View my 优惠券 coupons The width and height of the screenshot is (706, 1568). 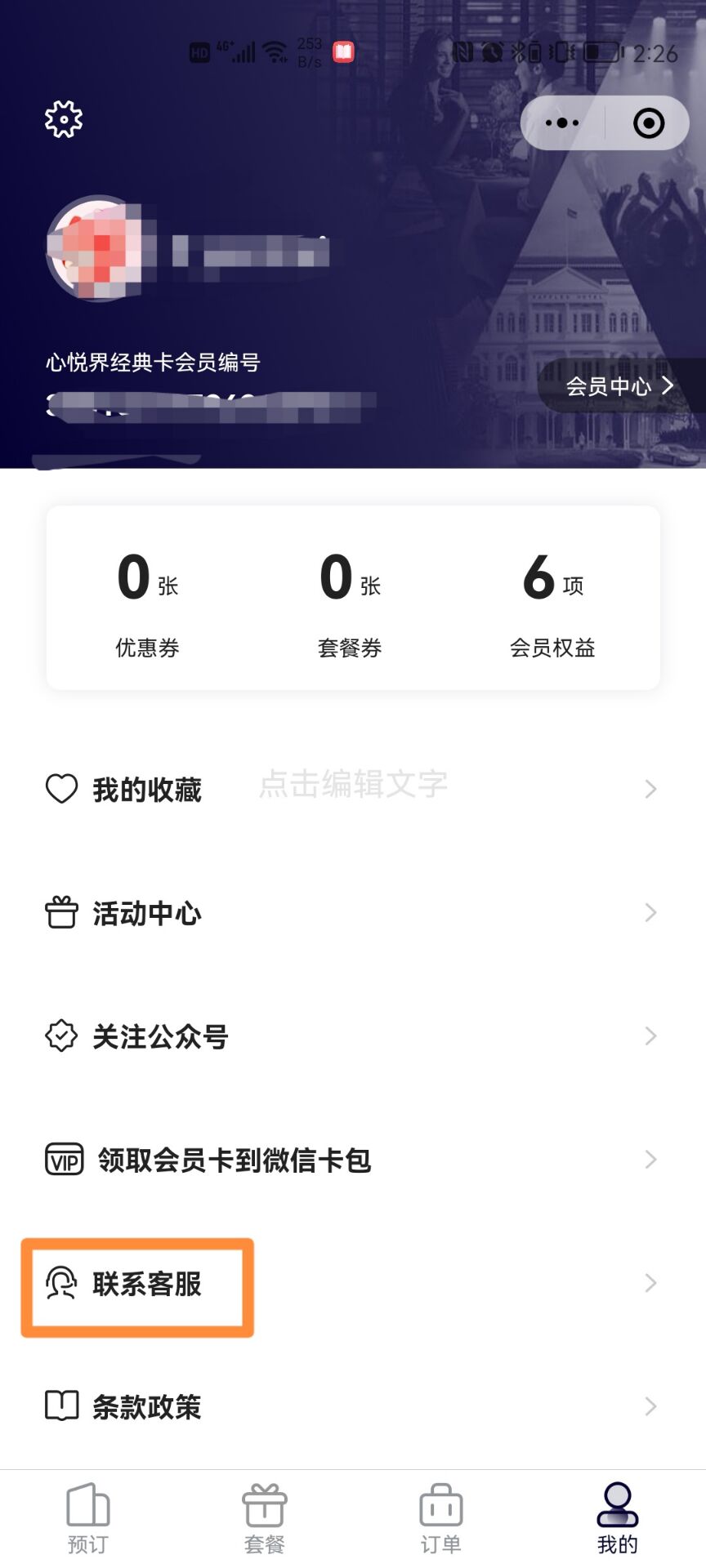[148, 603]
